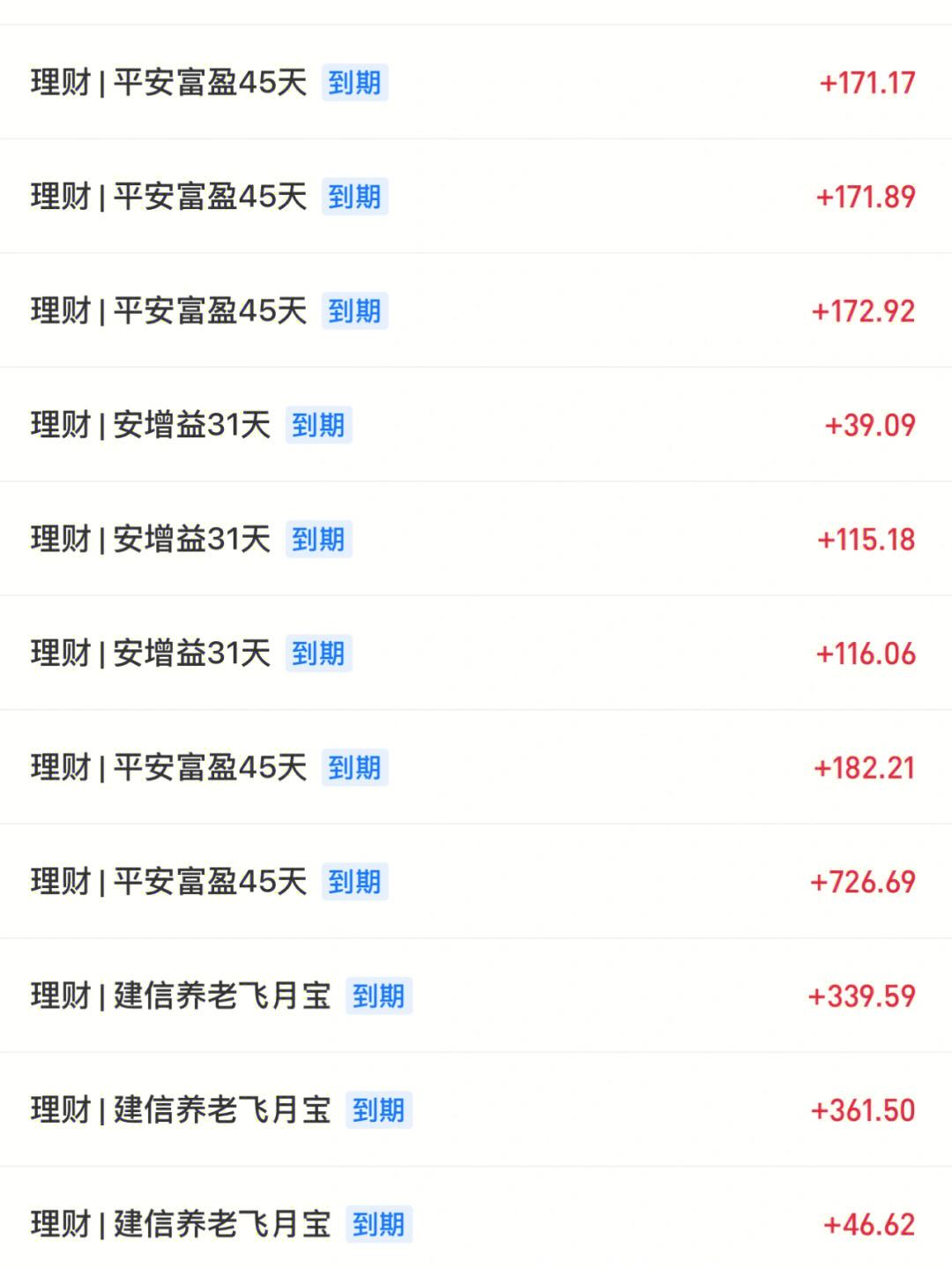
Task: Tap the red amount +361.50
Action: click(x=861, y=1110)
